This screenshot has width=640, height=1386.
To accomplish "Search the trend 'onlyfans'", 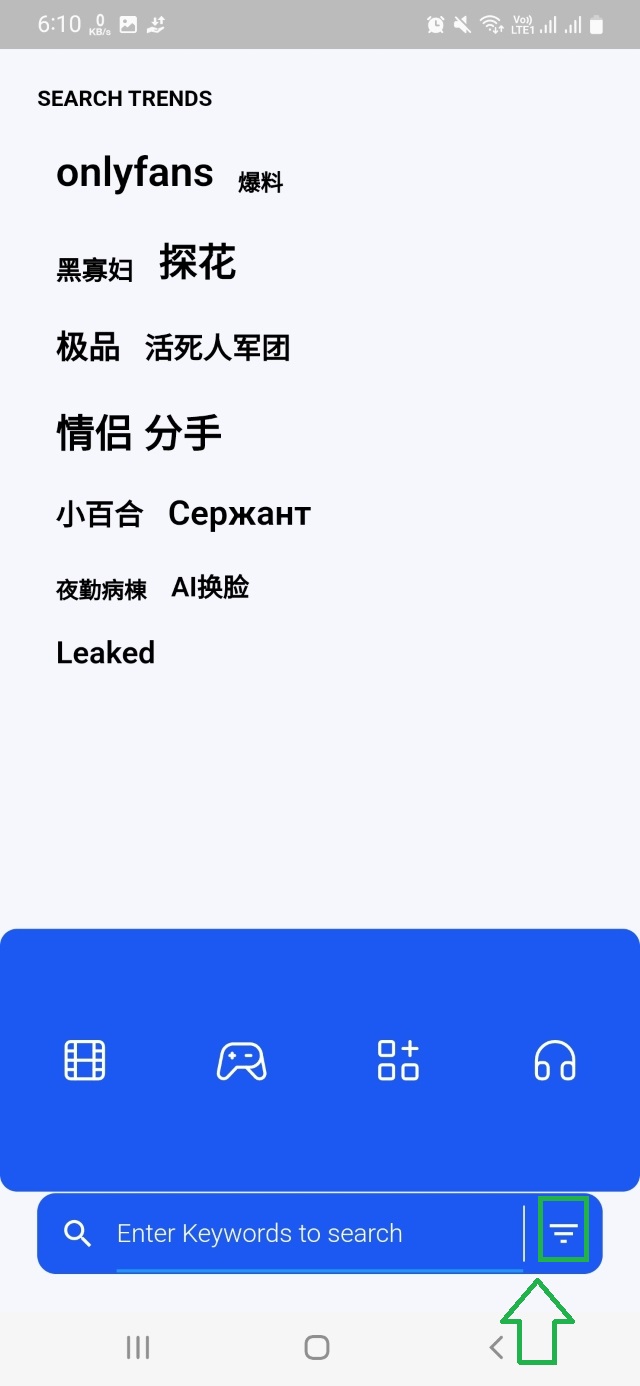I will click(135, 173).
